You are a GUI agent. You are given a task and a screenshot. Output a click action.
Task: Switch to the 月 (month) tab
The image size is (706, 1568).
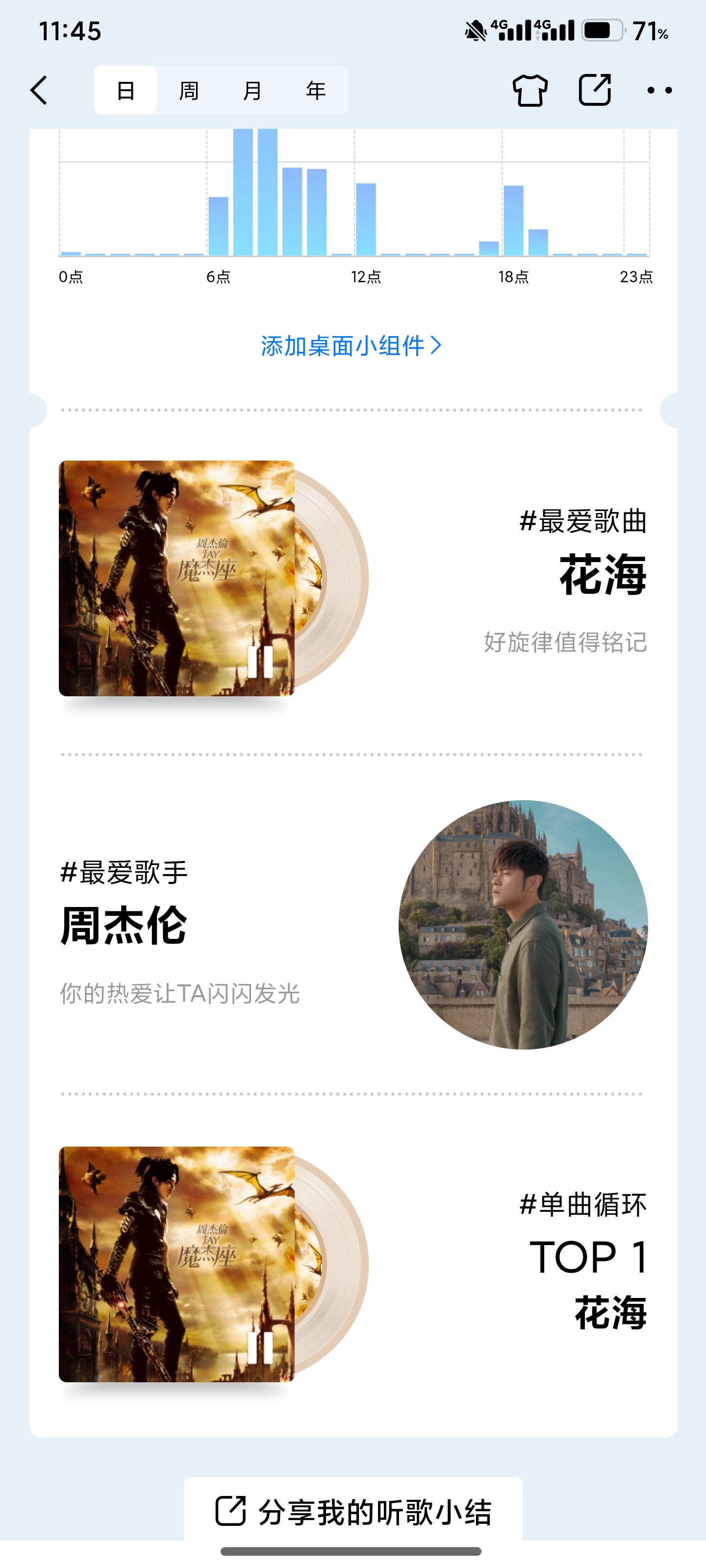(x=252, y=91)
